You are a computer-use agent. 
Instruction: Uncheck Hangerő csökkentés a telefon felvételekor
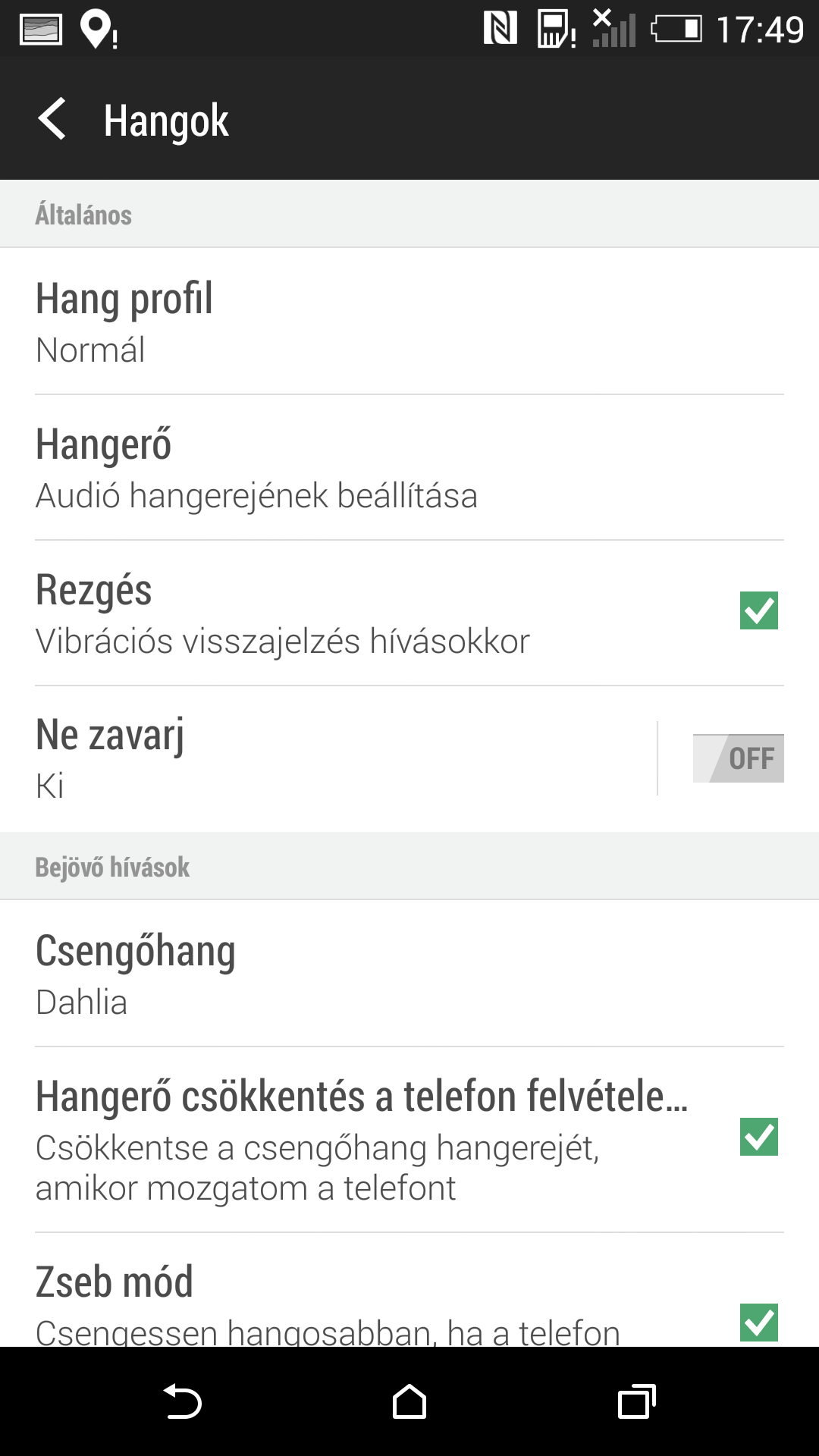pos(758,1137)
